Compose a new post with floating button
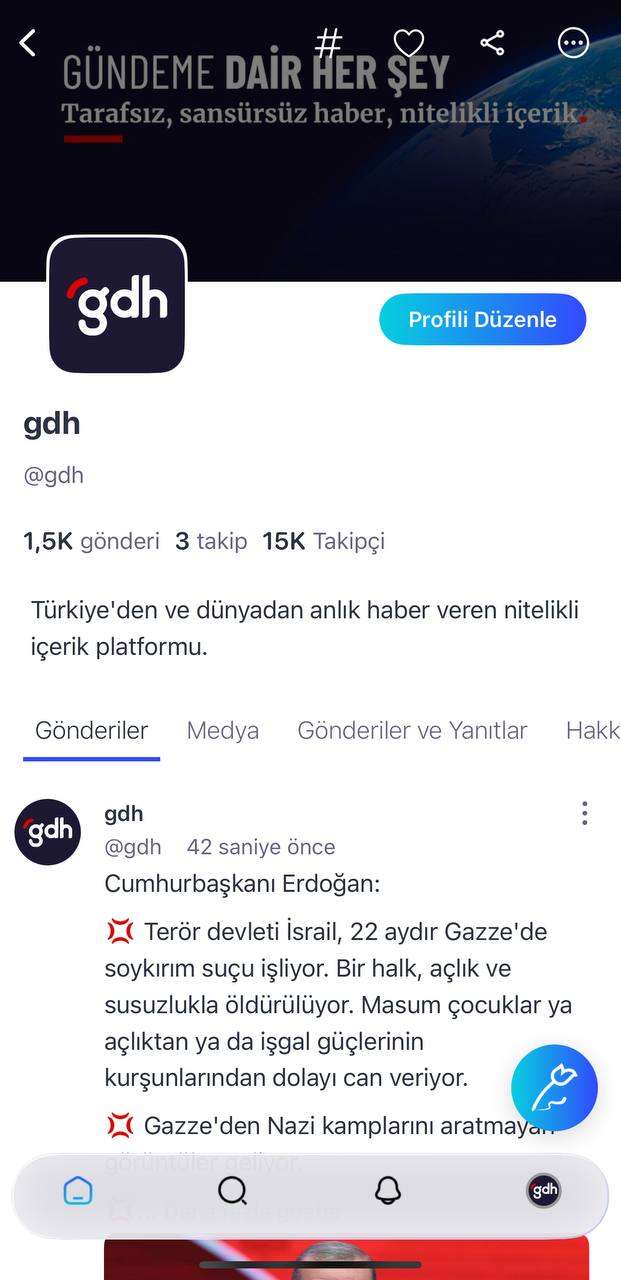This screenshot has height=1280, width=621. coord(554,1088)
